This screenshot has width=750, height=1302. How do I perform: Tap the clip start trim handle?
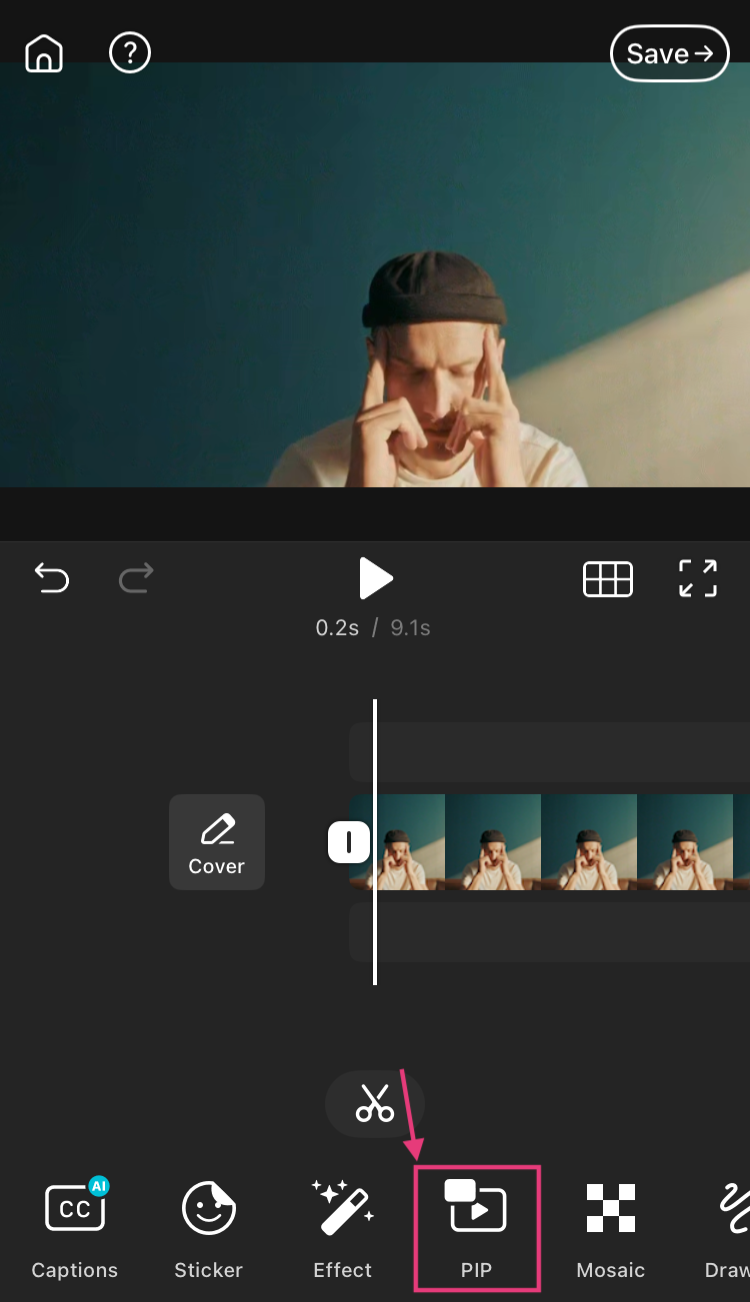coord(349,843)
